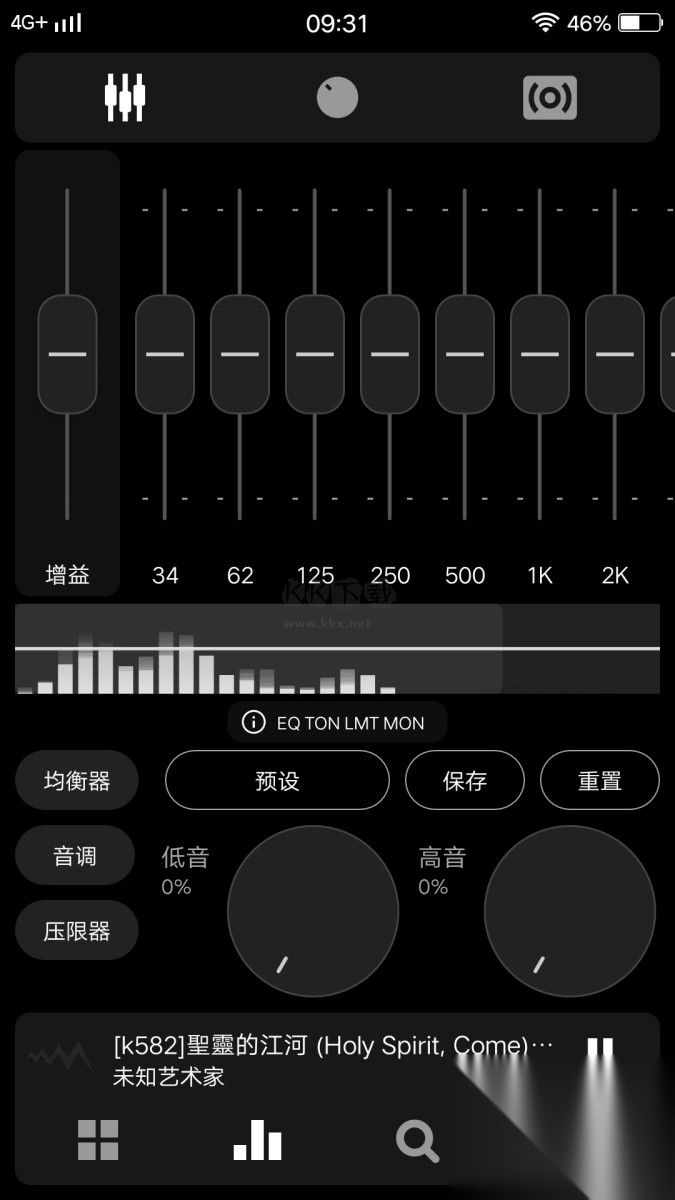Open the 音调 tone section

(75, 856)
